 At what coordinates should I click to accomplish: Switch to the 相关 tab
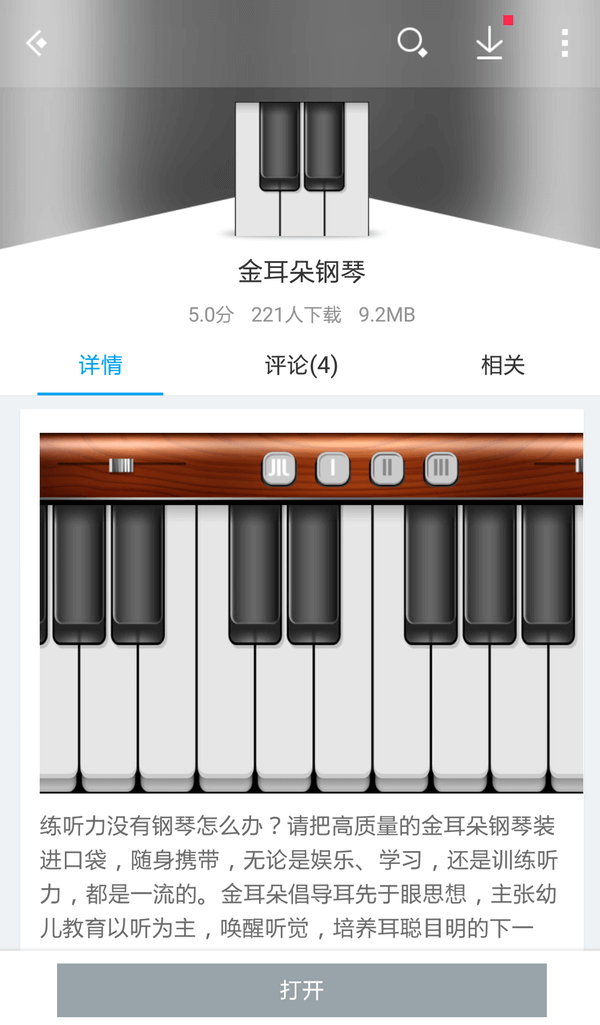pos(502,366)
